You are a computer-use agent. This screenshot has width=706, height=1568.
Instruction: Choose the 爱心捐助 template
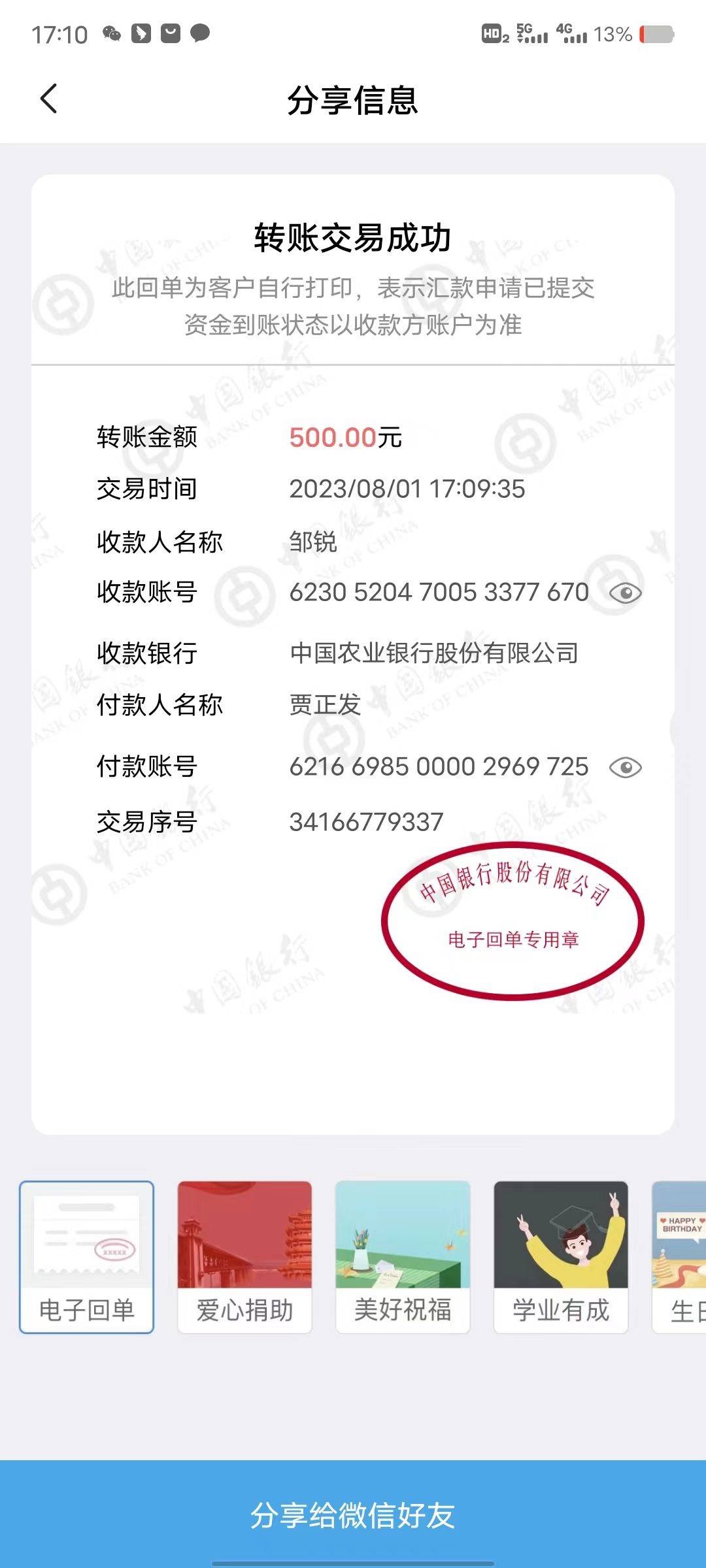click(244, 1257)
